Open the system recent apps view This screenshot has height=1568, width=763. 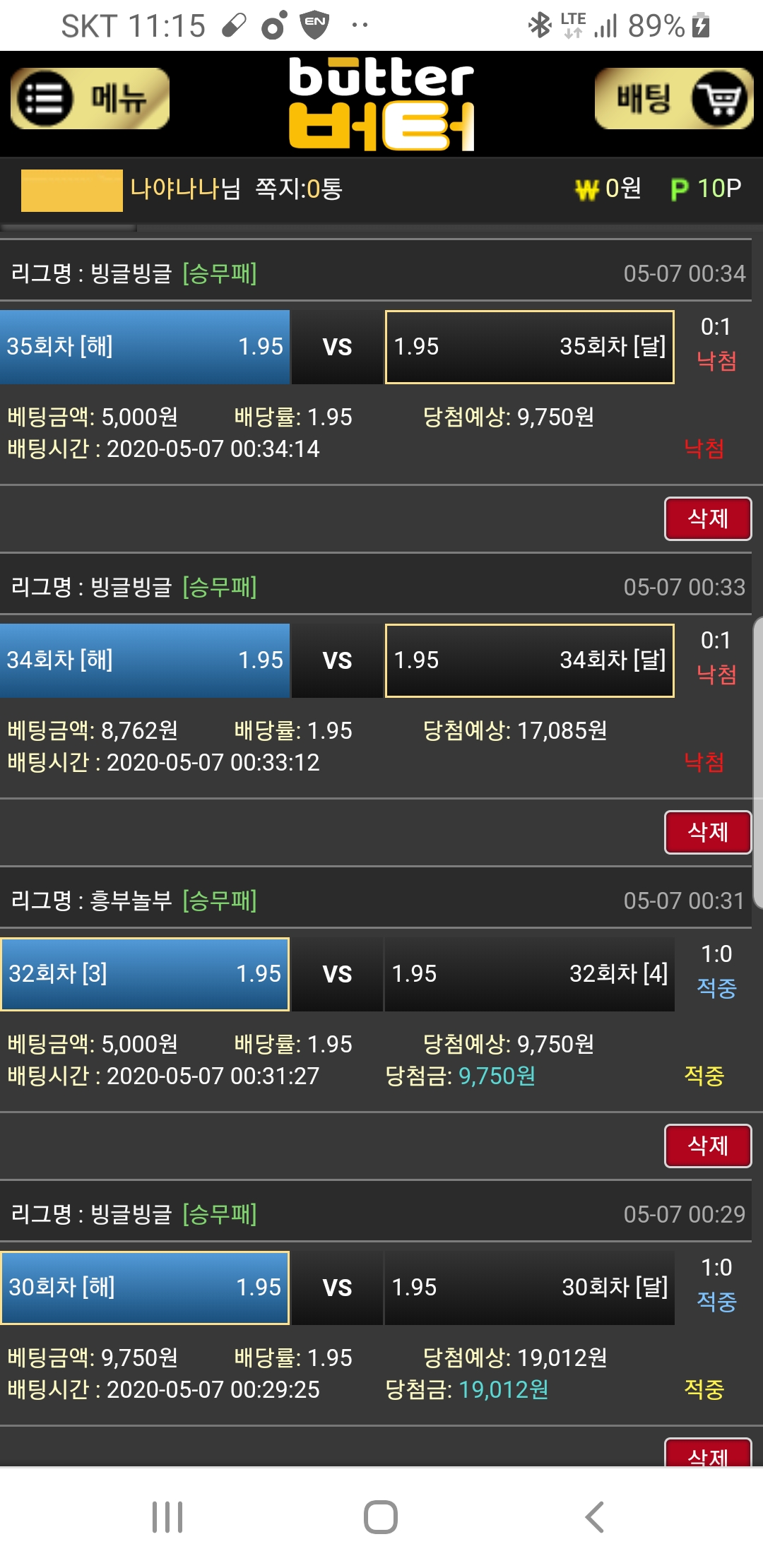167,1517
